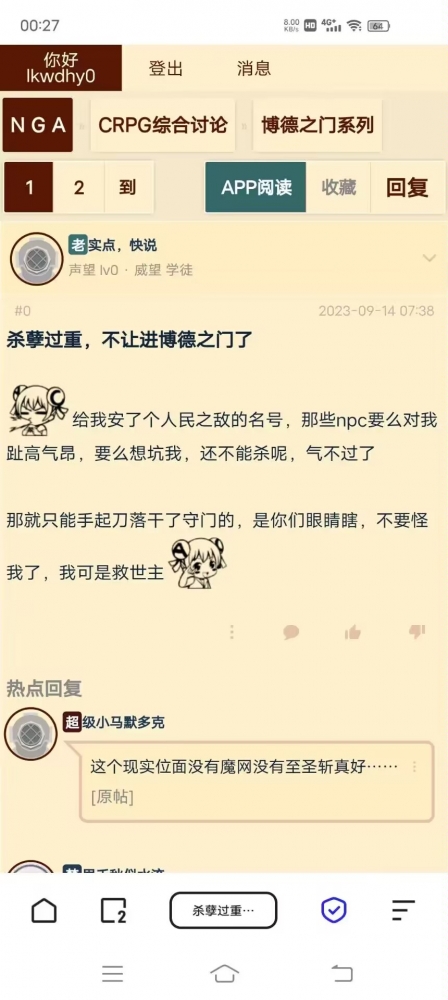Tap the comment bubble under the main post

(291, 632)
